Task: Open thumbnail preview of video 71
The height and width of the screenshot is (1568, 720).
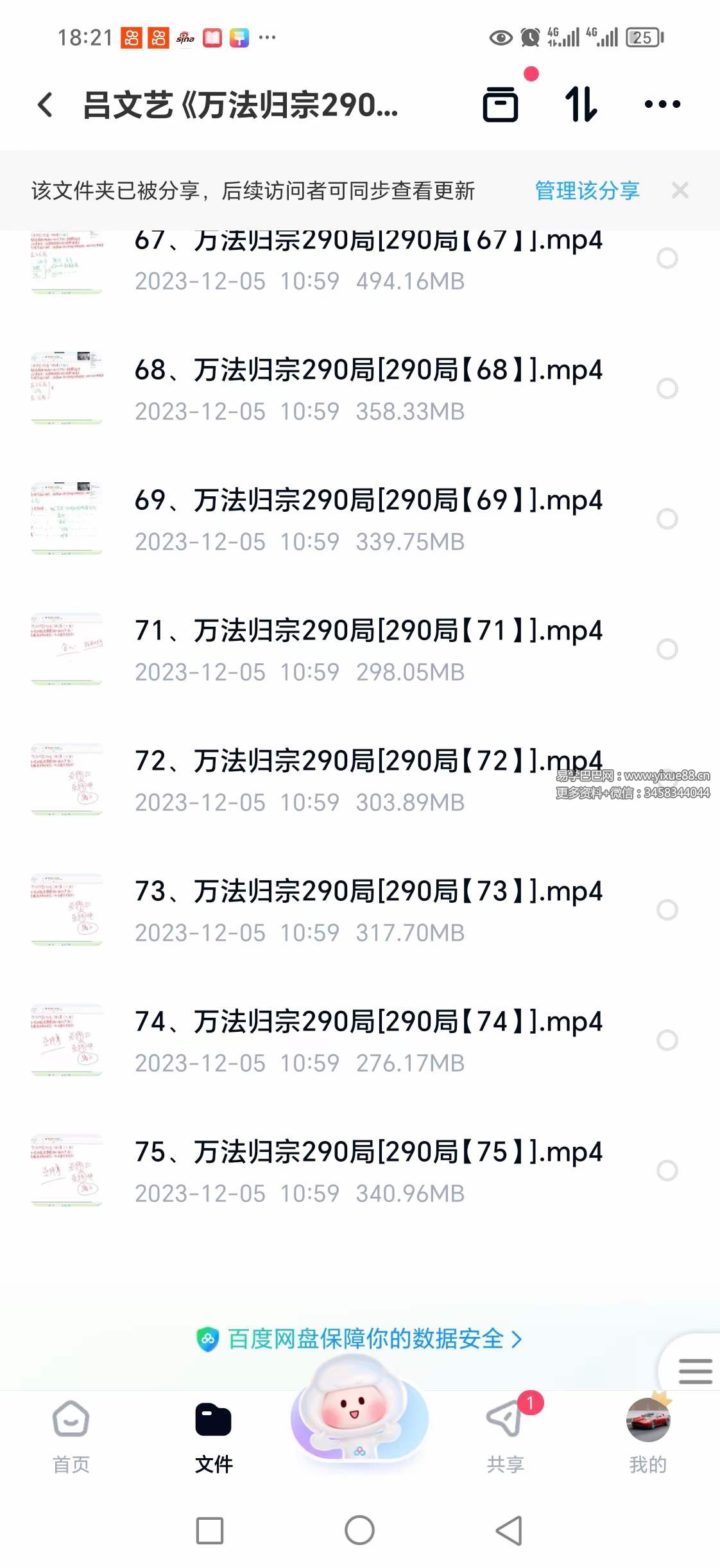Action: pyautogui.click(x=67, y=649)
